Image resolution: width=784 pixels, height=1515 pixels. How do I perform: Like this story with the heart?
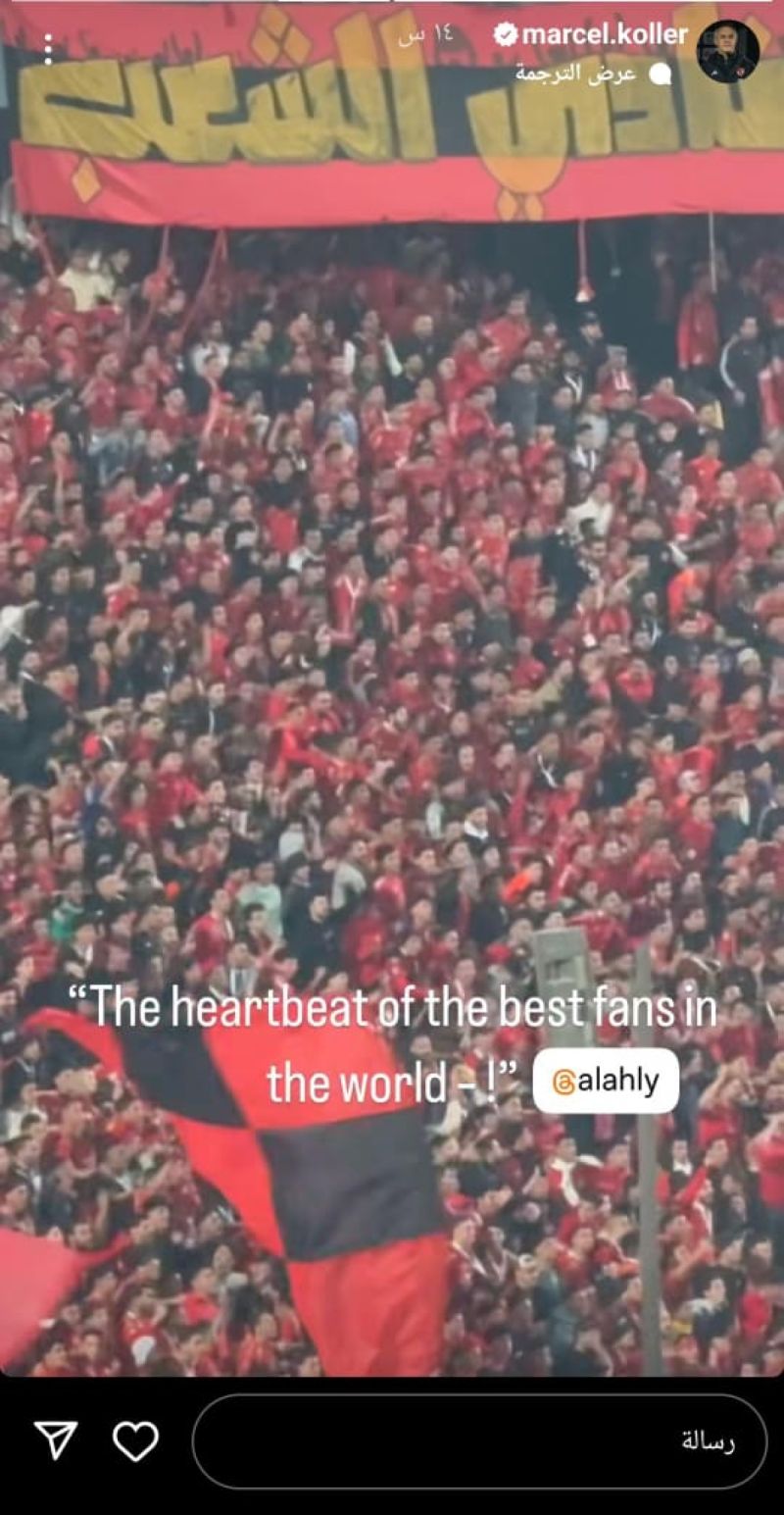[x=135, y=1440]
